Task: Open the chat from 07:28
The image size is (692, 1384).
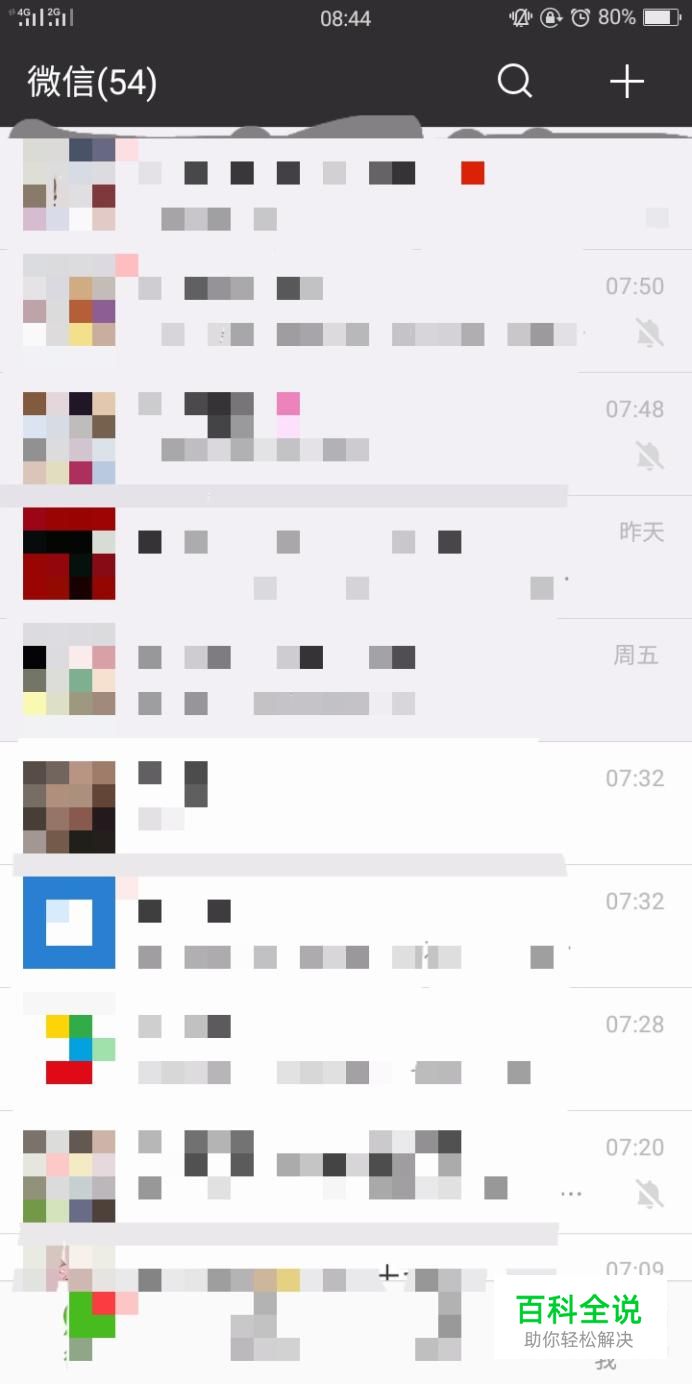Action: tap(345, 1048)
